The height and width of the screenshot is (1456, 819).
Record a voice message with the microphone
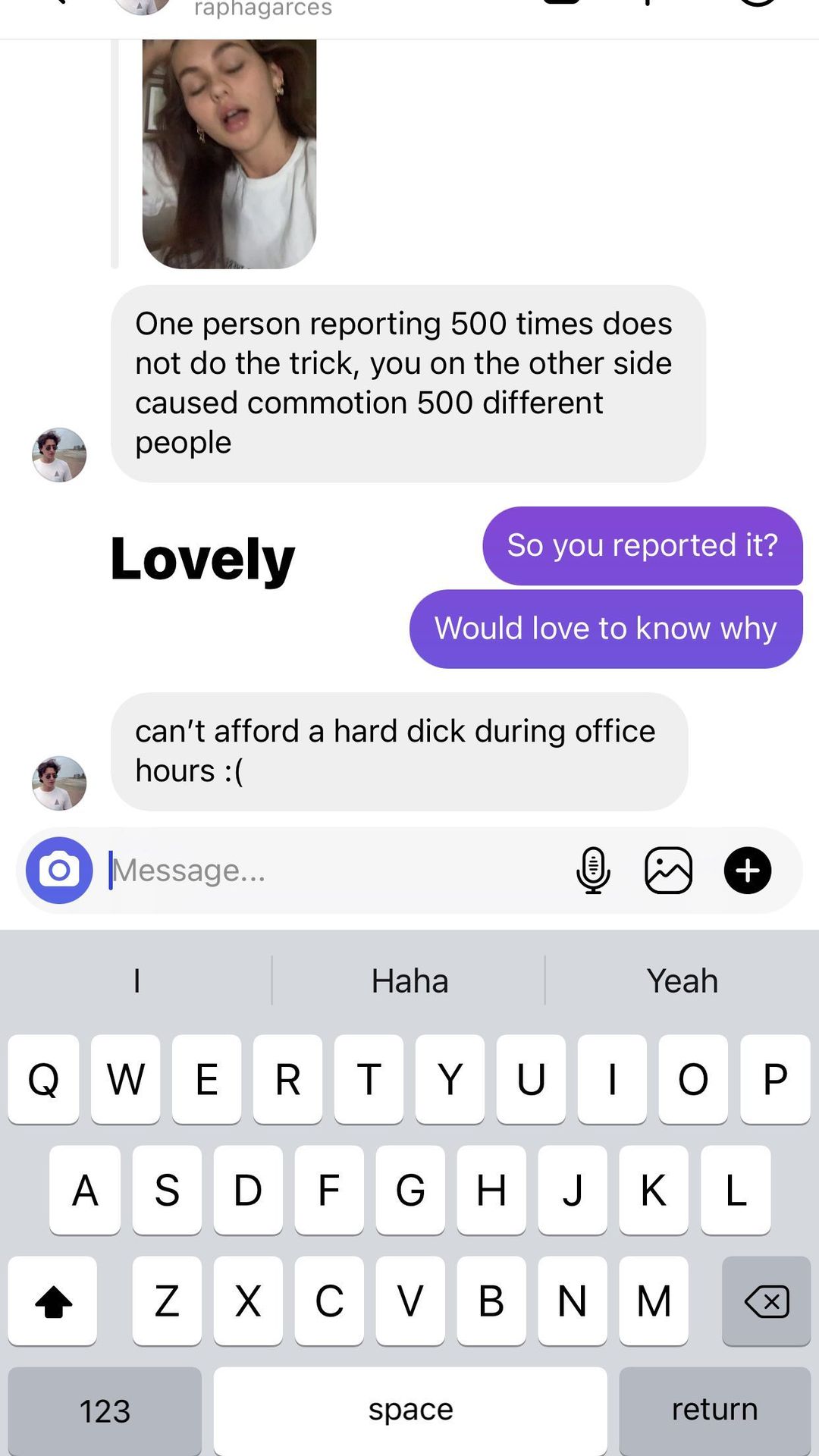[593, 870]
